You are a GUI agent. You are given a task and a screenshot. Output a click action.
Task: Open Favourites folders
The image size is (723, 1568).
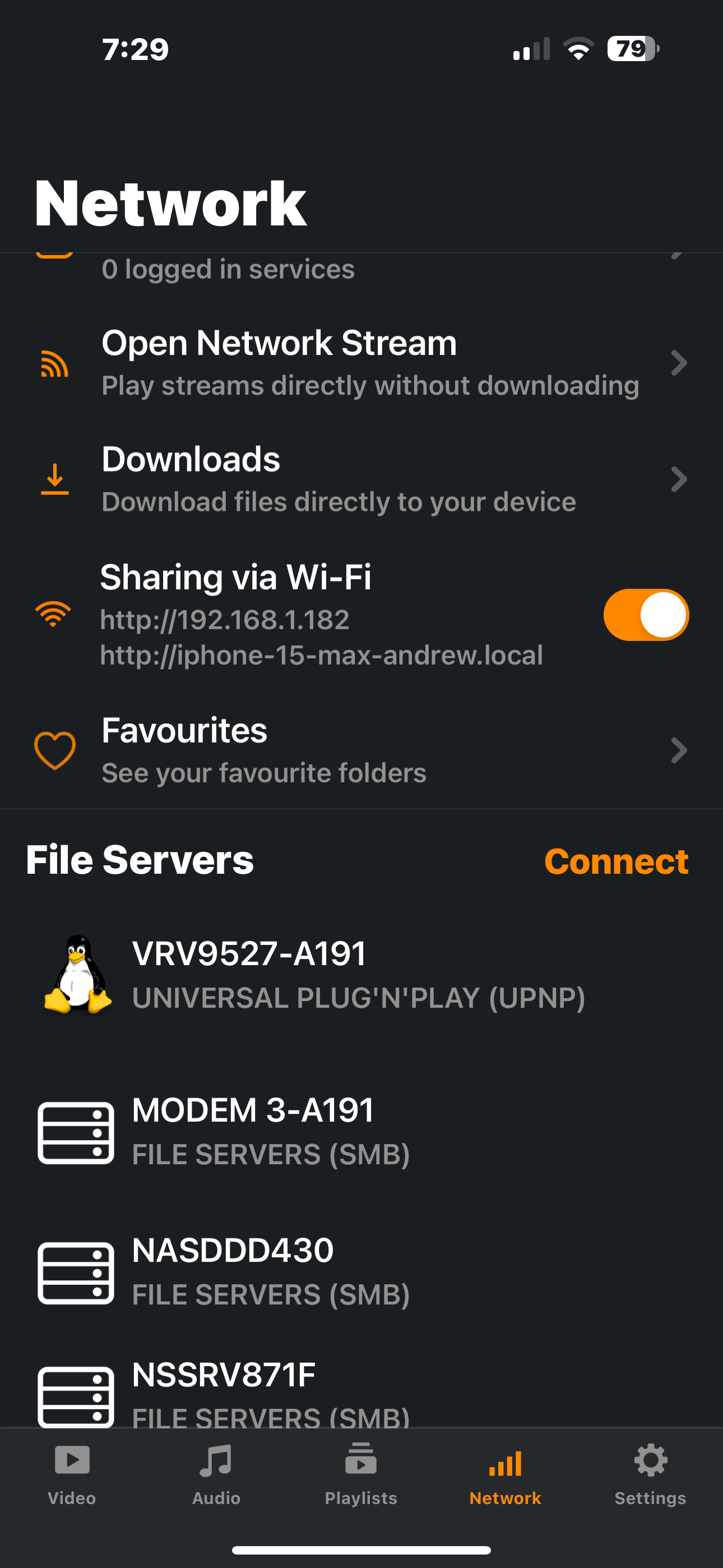click(361, 750)
